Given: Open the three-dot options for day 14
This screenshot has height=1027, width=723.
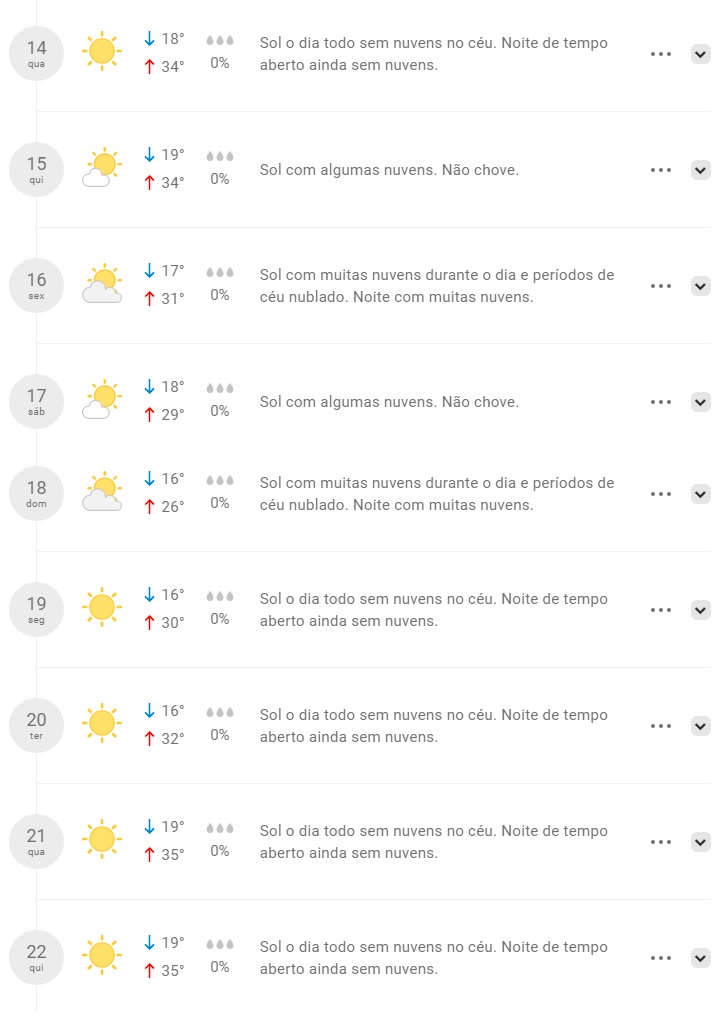Looking at the screenshot, I should pos(660,54).
